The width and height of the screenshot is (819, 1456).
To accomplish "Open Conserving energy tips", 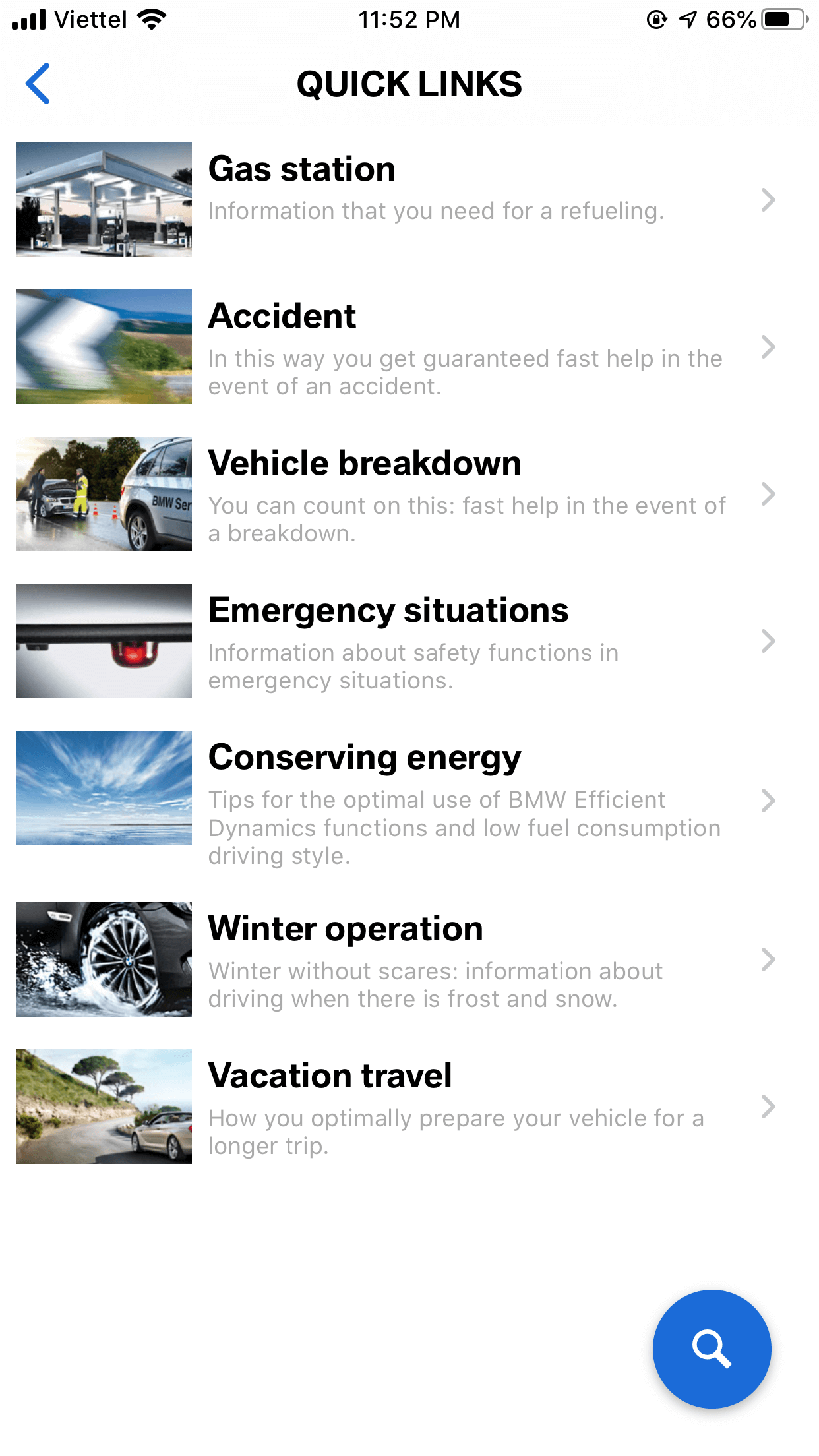I will pos(409,800).
